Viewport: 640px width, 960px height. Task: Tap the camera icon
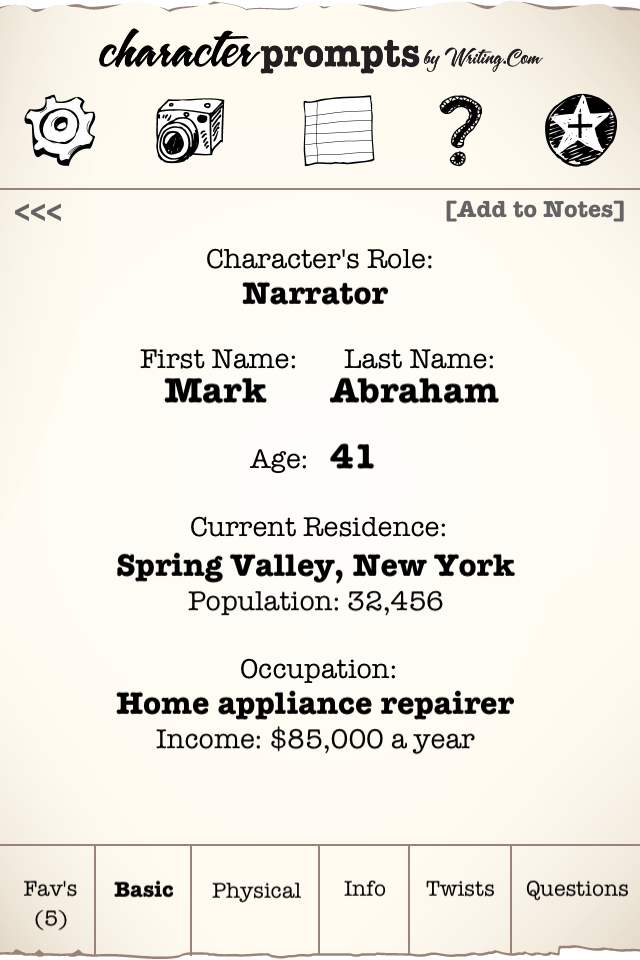(x=190, y=130)
